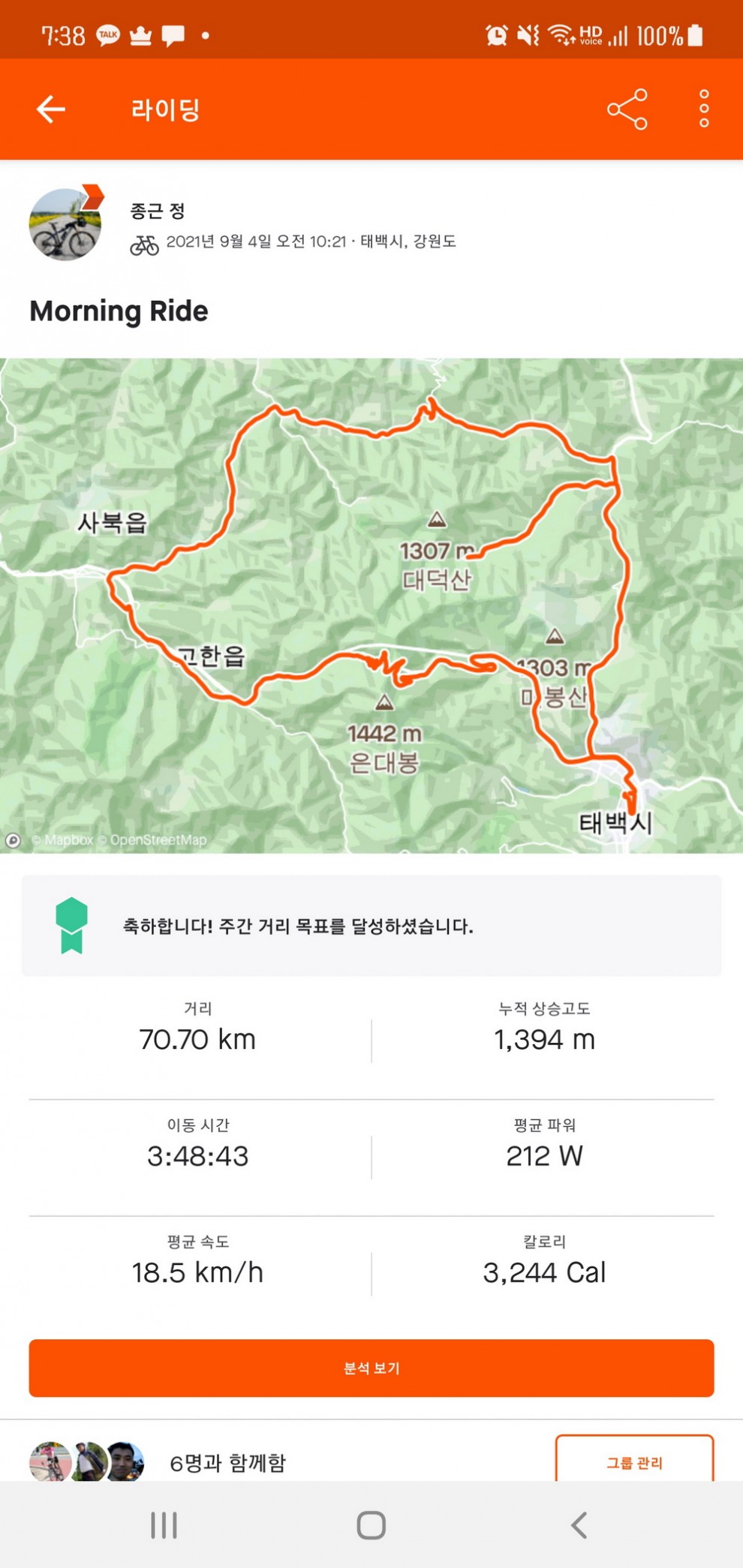Viewport: 743px width, 1568px height.
Task: View the 6명과 함께함 group riders
Action: 227,1462
